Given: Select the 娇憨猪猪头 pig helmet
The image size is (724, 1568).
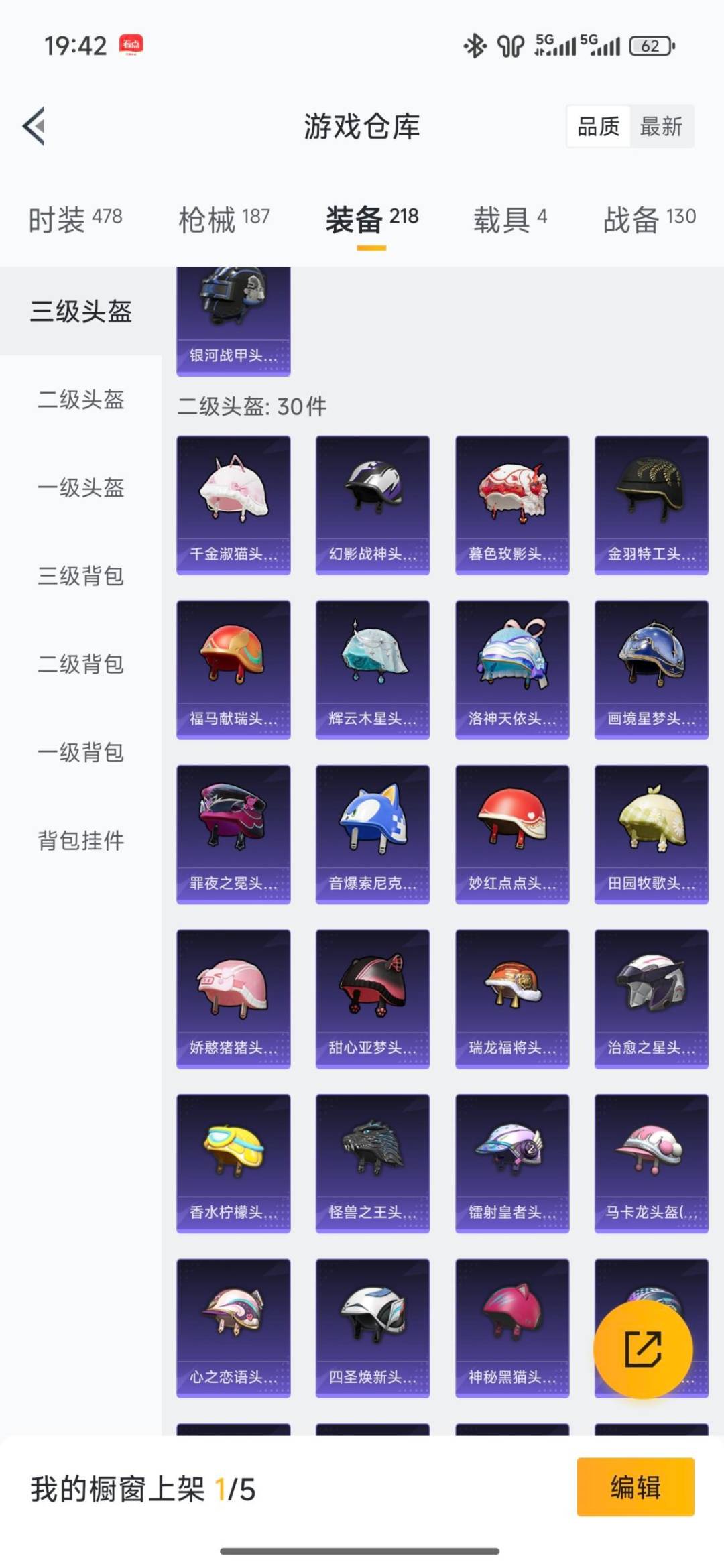Looking at the screenshot, I should coord(233,999).
